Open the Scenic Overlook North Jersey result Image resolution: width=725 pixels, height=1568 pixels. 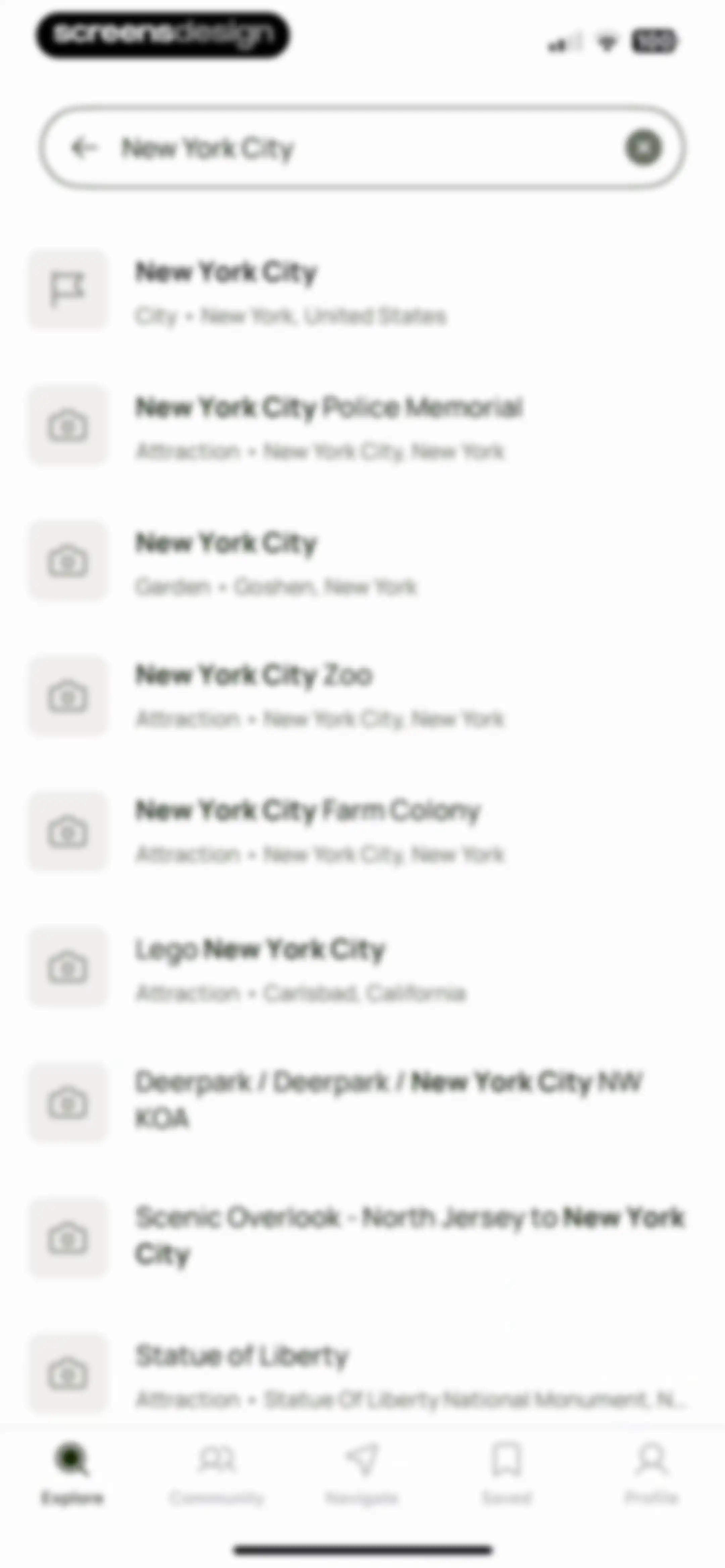362,1238
